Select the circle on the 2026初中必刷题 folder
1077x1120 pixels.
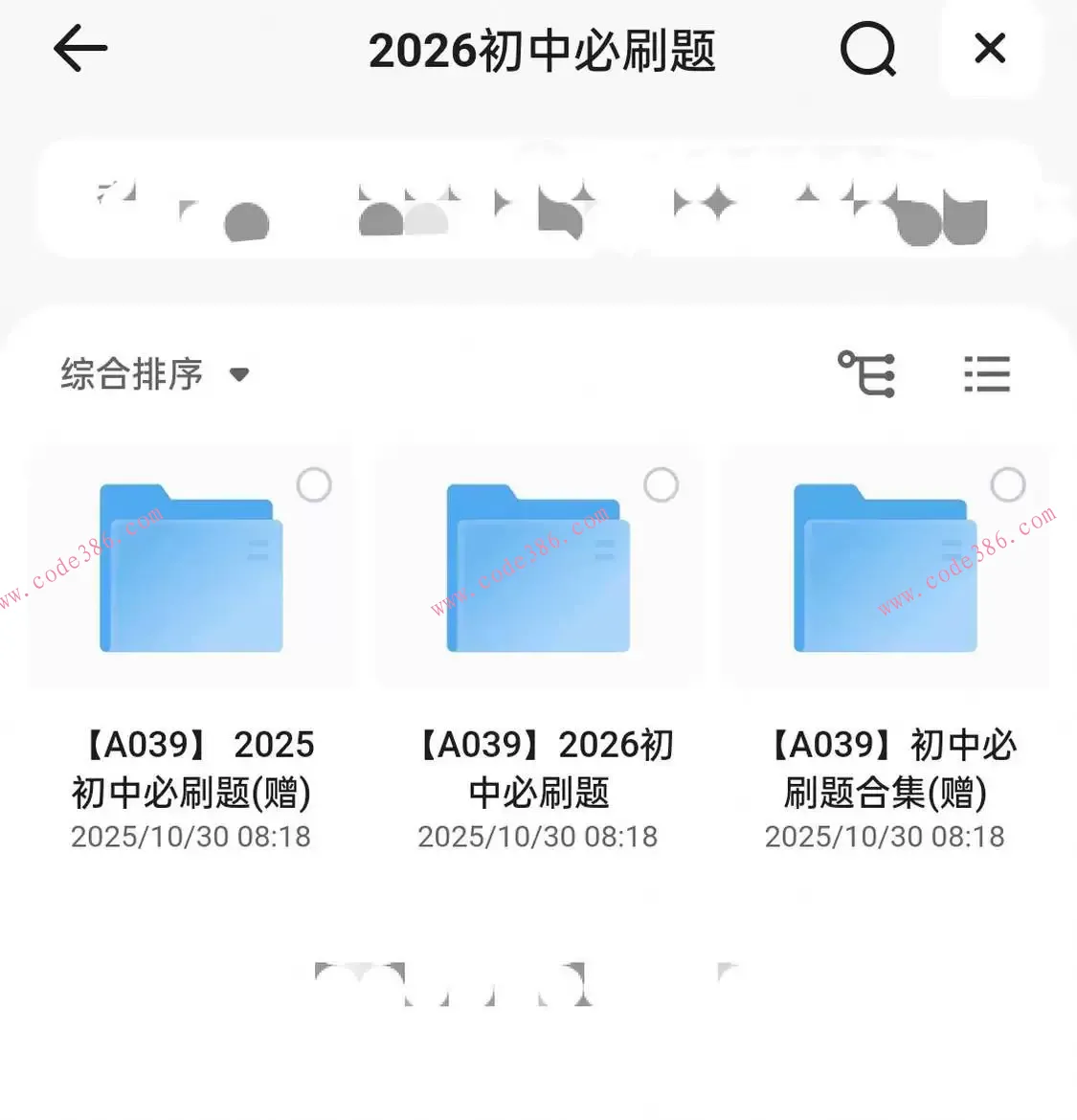(661, 484)
